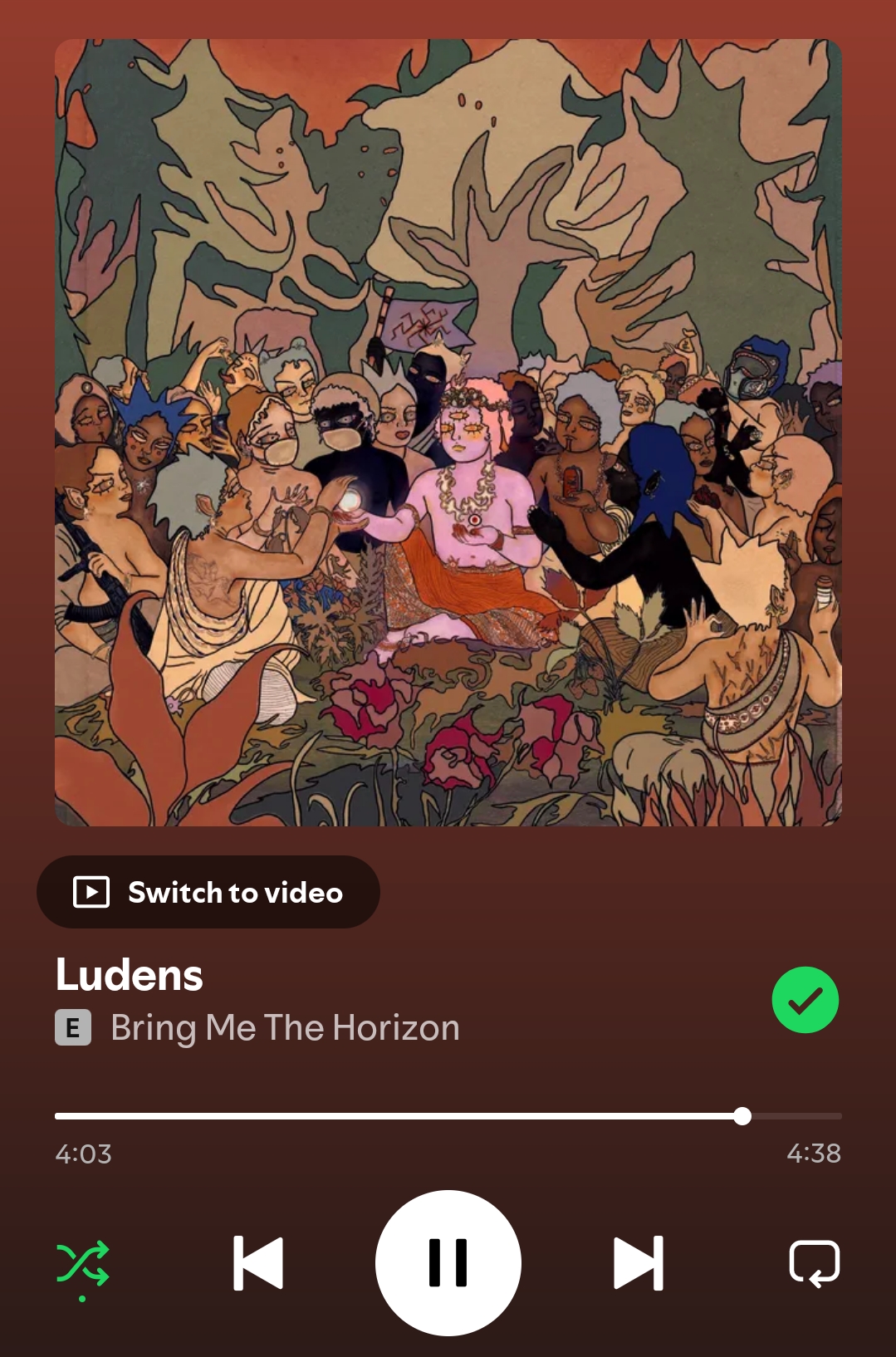The height and width of the screenshot is (1357, 896).
Task: Switch to video for this song
Action: (x=208, y=892)
